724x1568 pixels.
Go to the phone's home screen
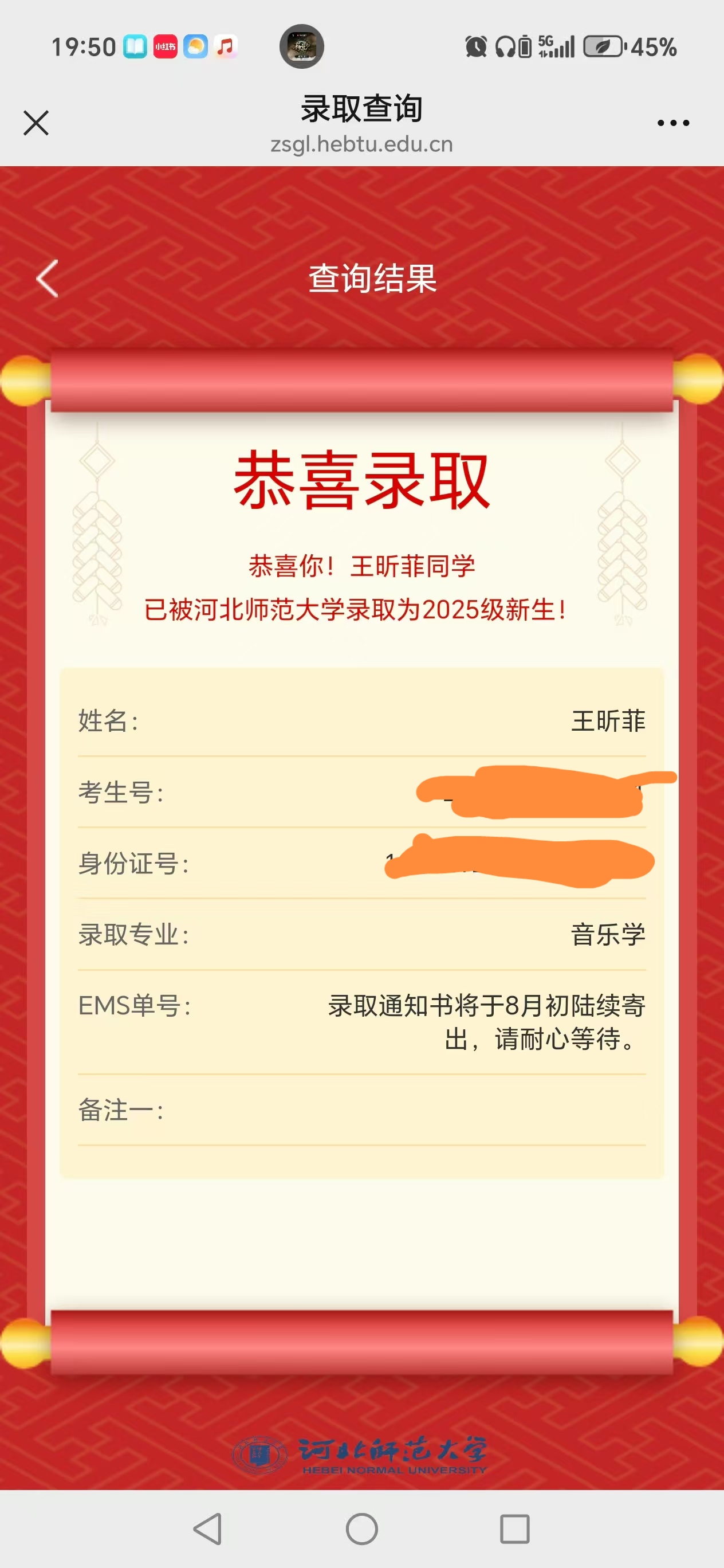pyautogui.click(x=362, y=1528)
